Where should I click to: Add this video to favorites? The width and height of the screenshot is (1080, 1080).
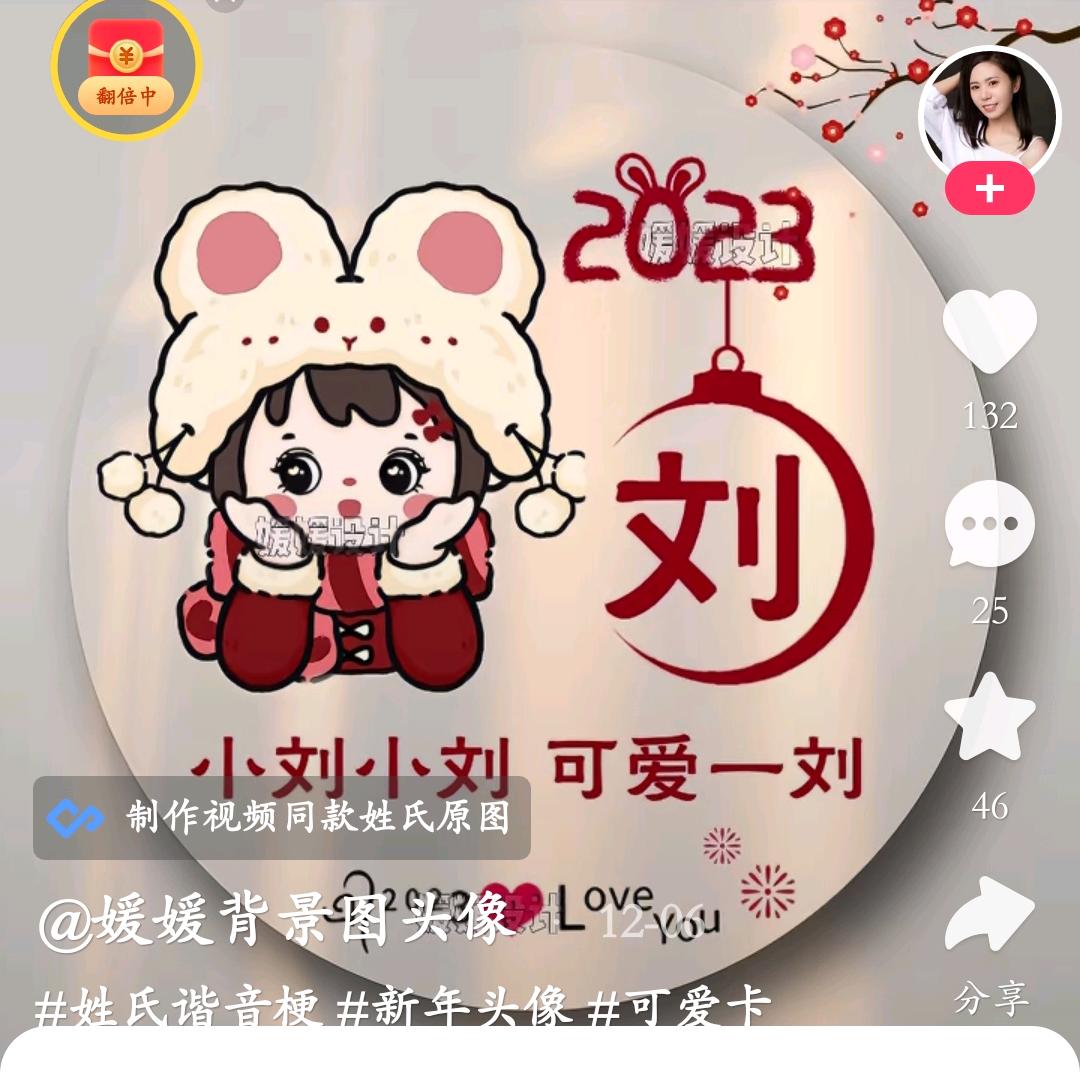coord(989,718)
